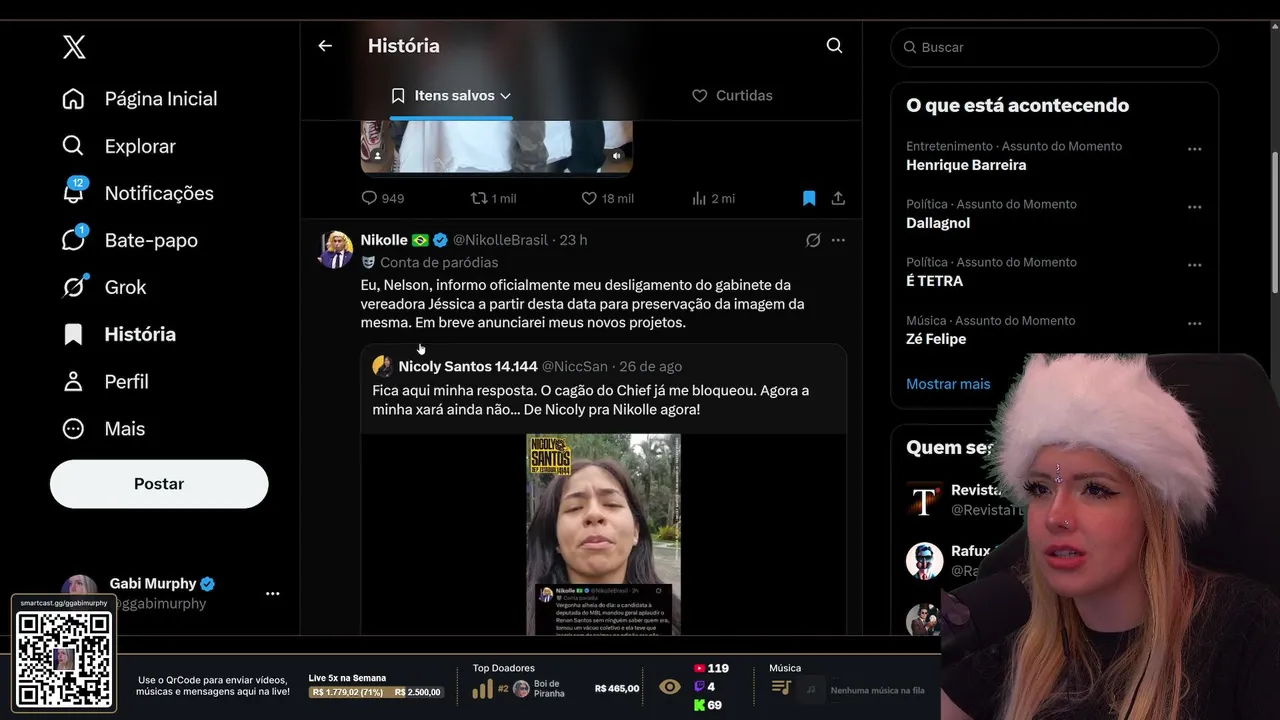Open Grok from the sidebar

click(104, 287)
